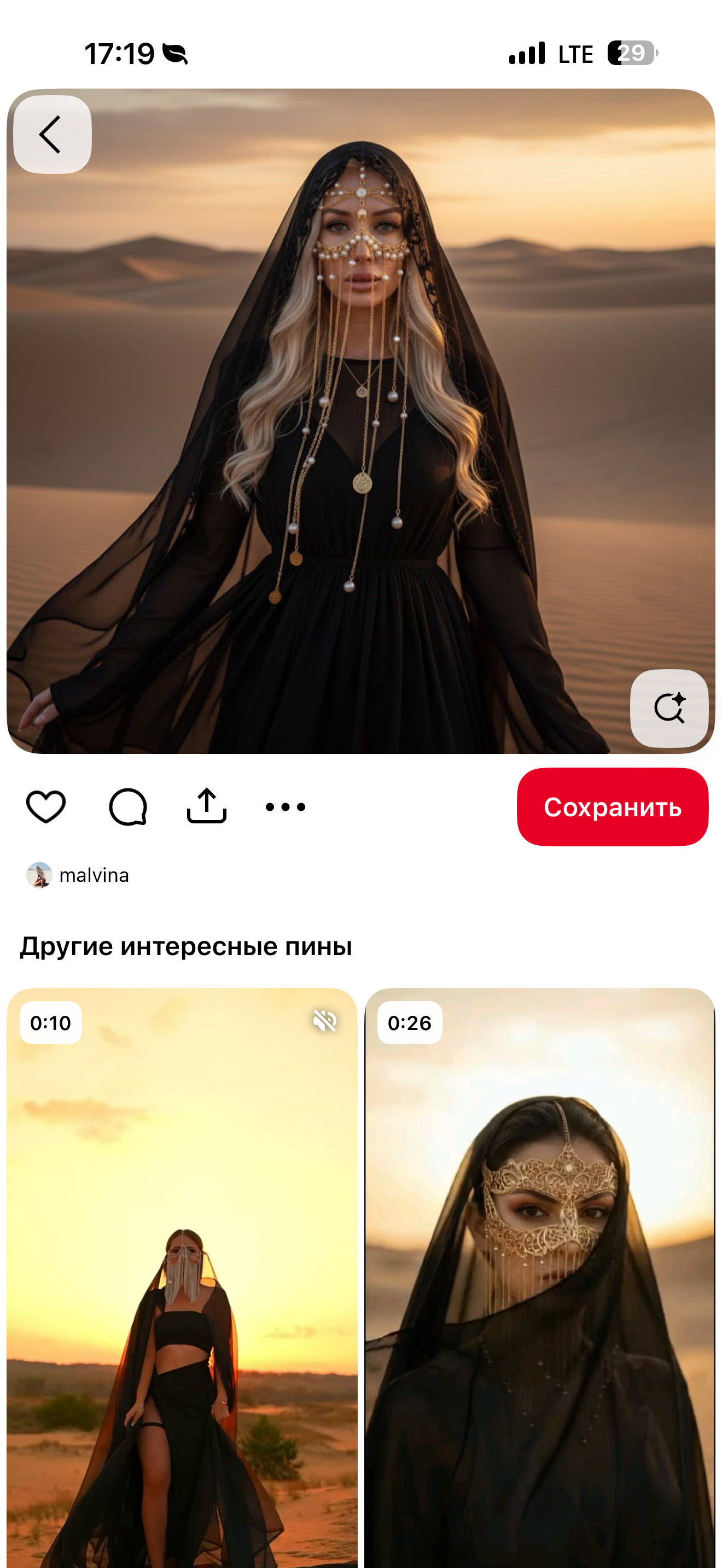Open visual search on the pin image

(x=669, y=709)
